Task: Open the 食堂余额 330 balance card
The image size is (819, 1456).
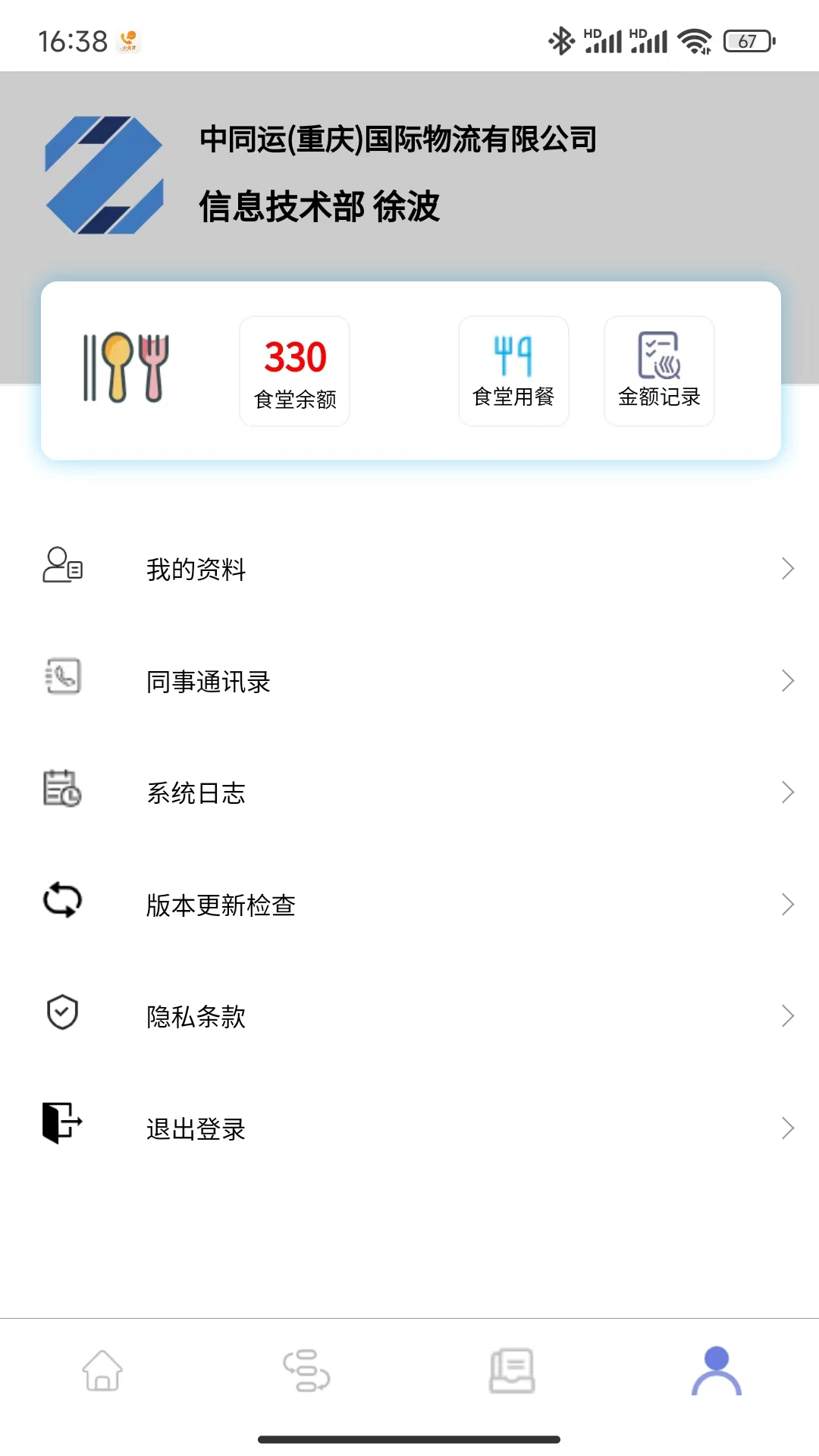Action: (x=294, y=370)
